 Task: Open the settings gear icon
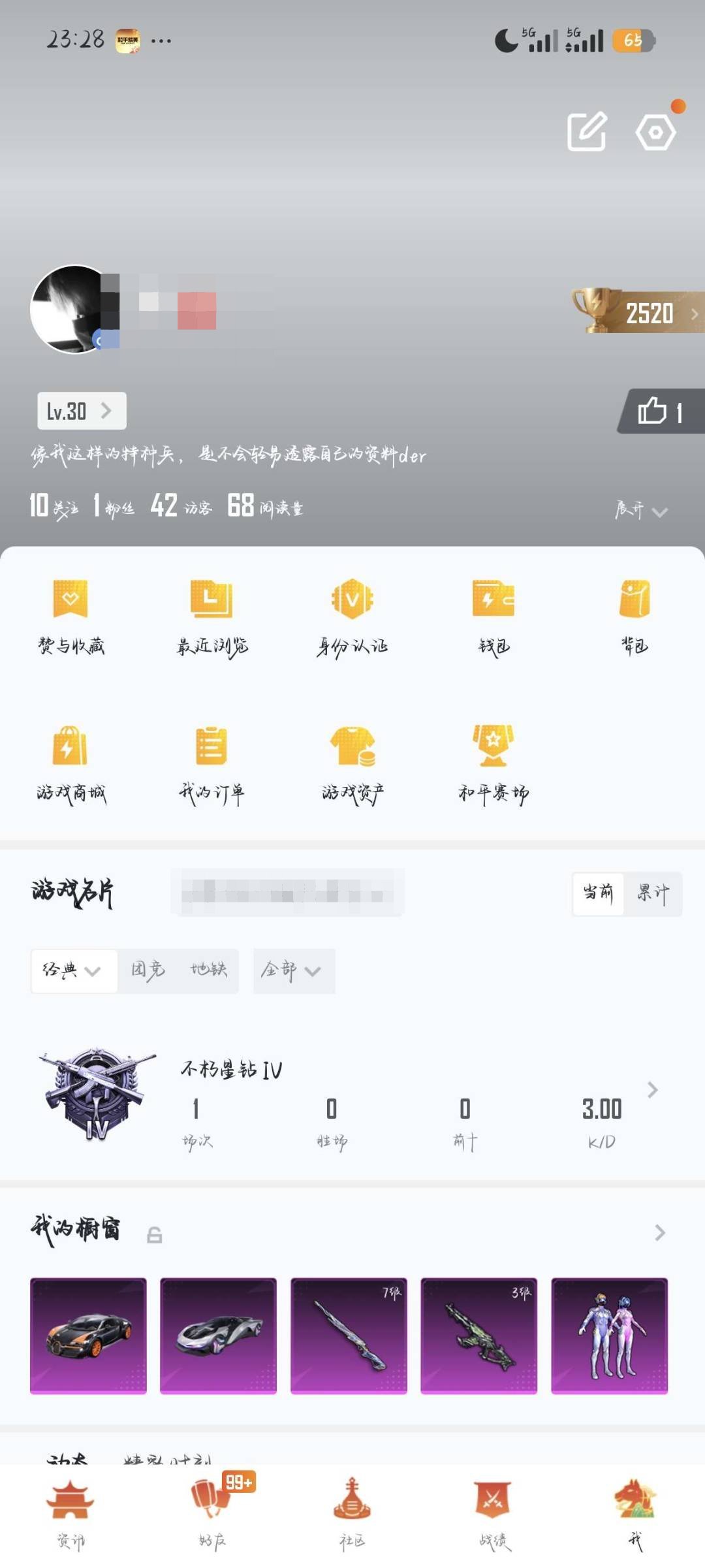[x=656, y=133]
